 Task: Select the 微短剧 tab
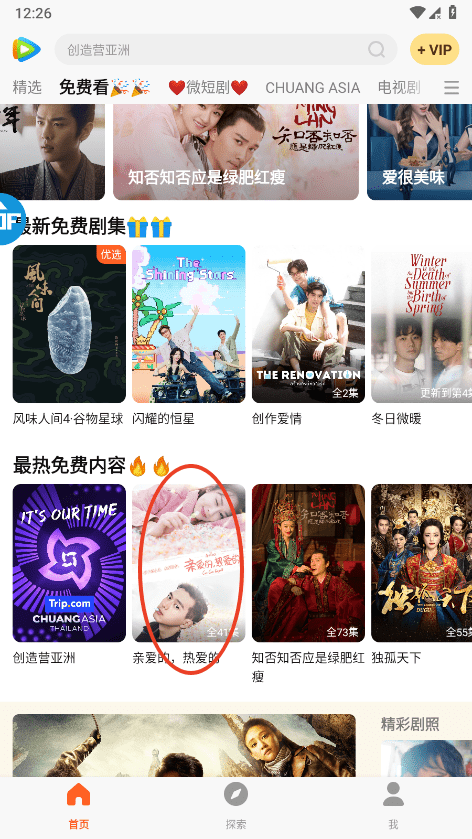pyautogui.click(x=208, y=87)
